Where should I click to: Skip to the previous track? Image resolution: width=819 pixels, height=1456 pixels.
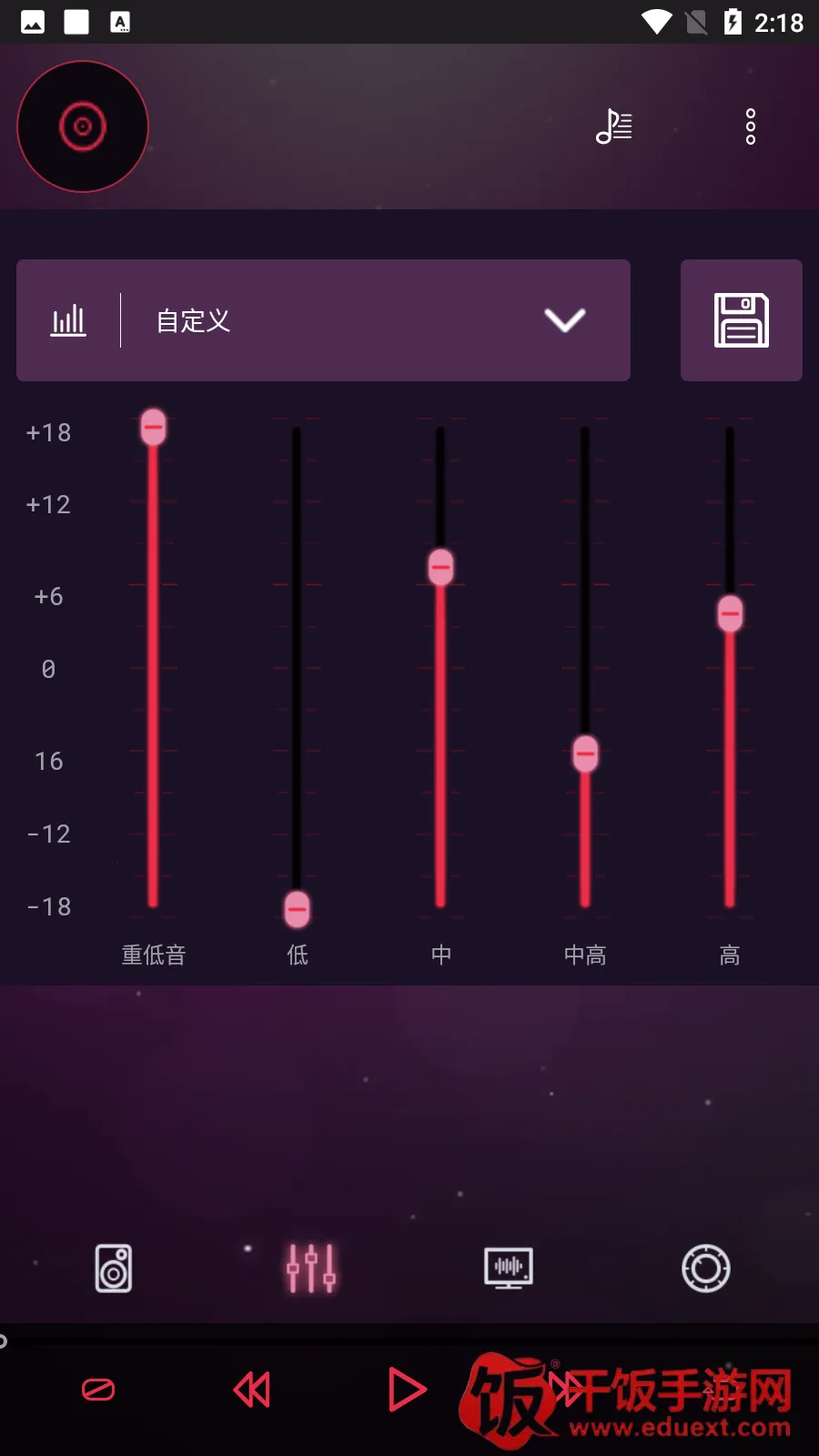252,1390
